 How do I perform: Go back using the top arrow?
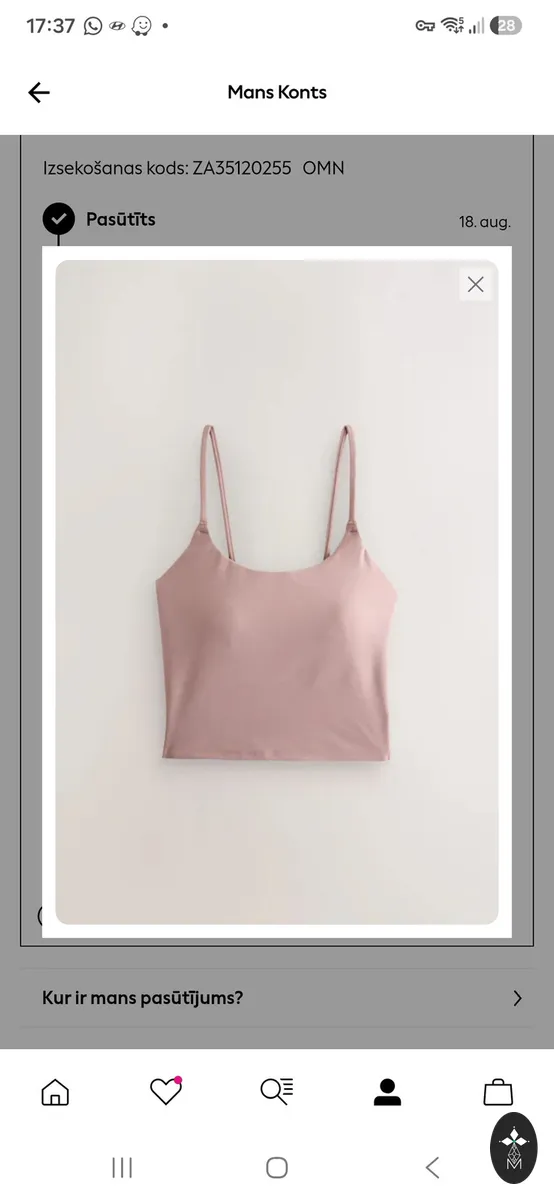pos(38,93)
